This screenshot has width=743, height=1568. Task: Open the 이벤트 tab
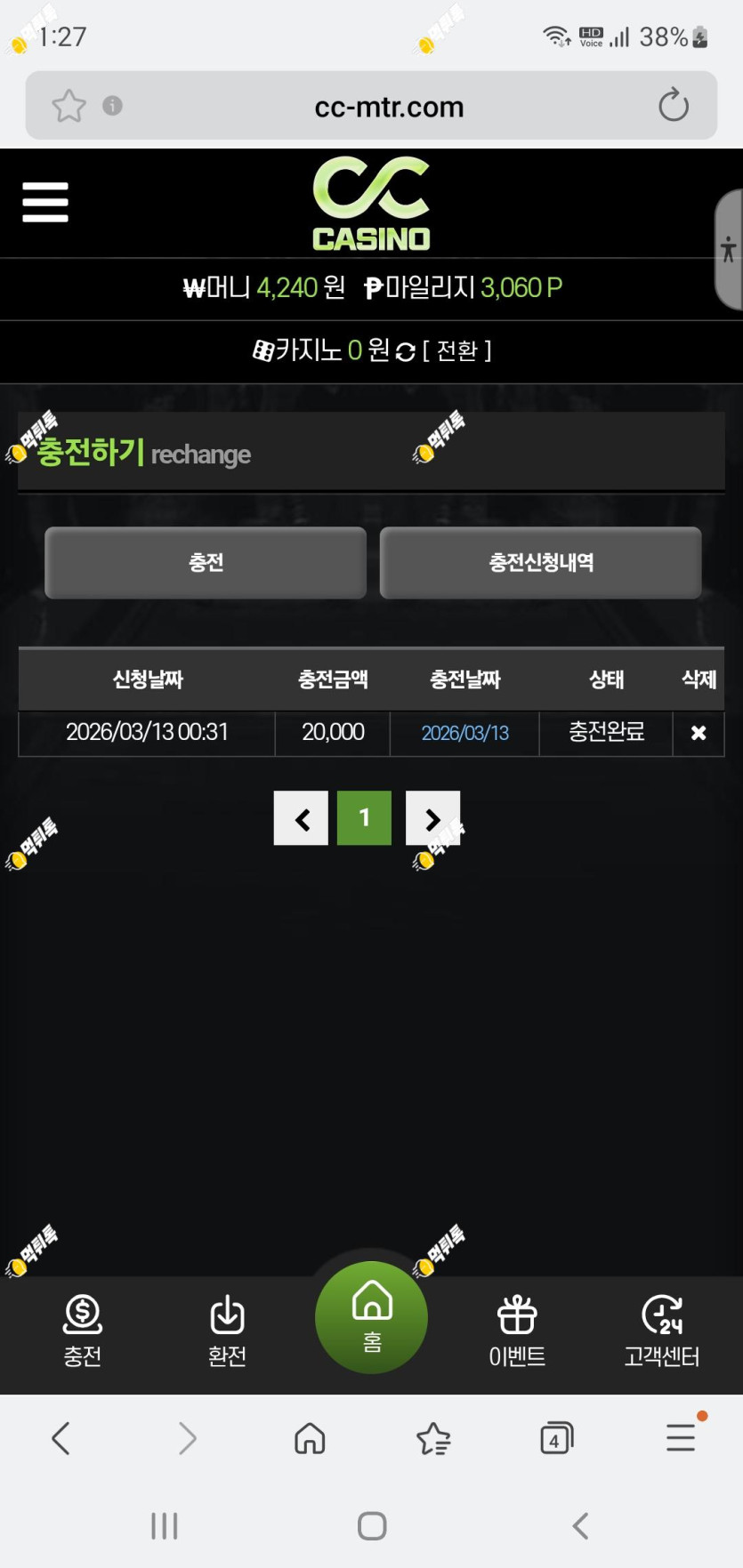click(517, 1331)
